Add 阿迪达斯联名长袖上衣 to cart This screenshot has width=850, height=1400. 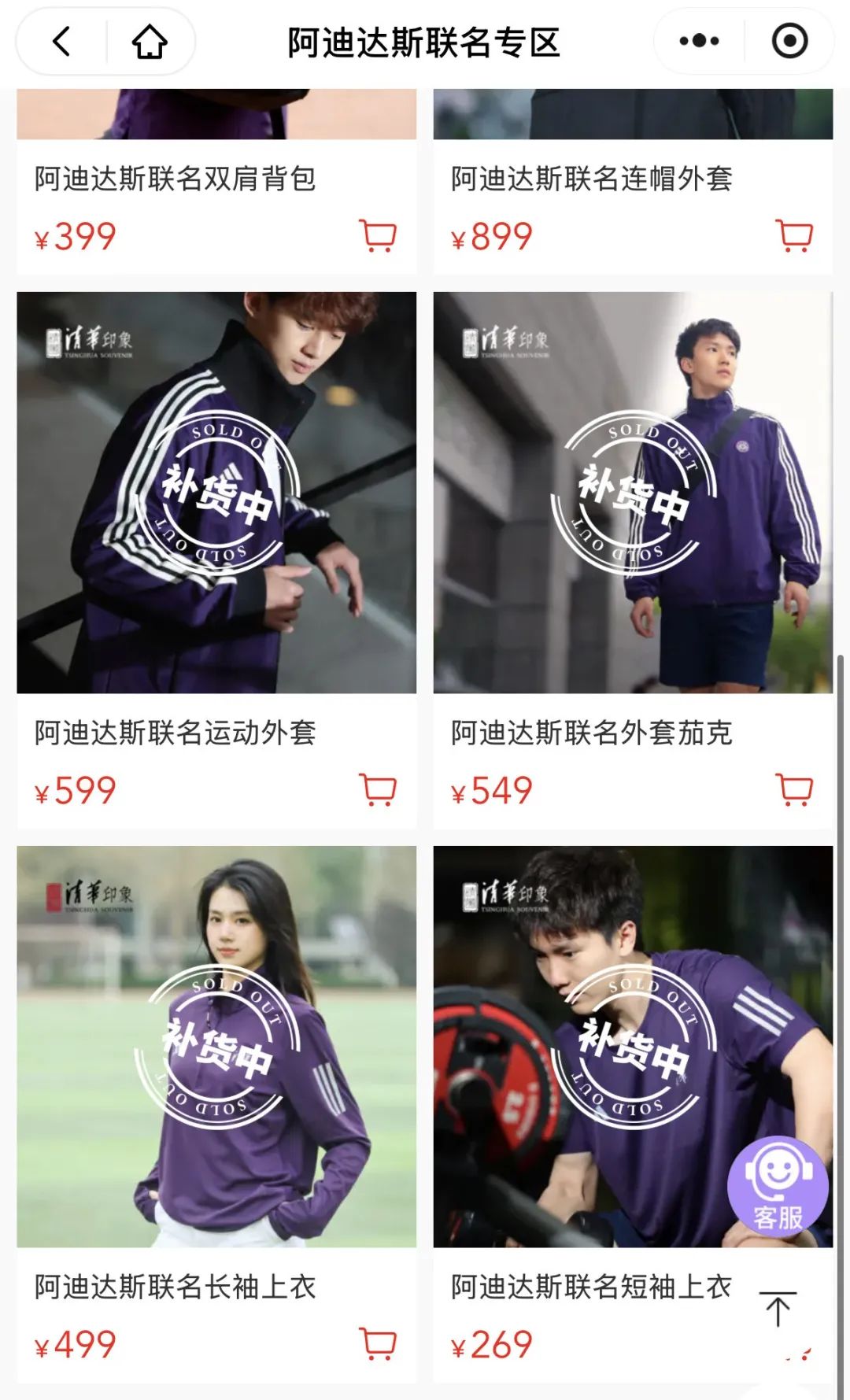tap(378, 1343)
